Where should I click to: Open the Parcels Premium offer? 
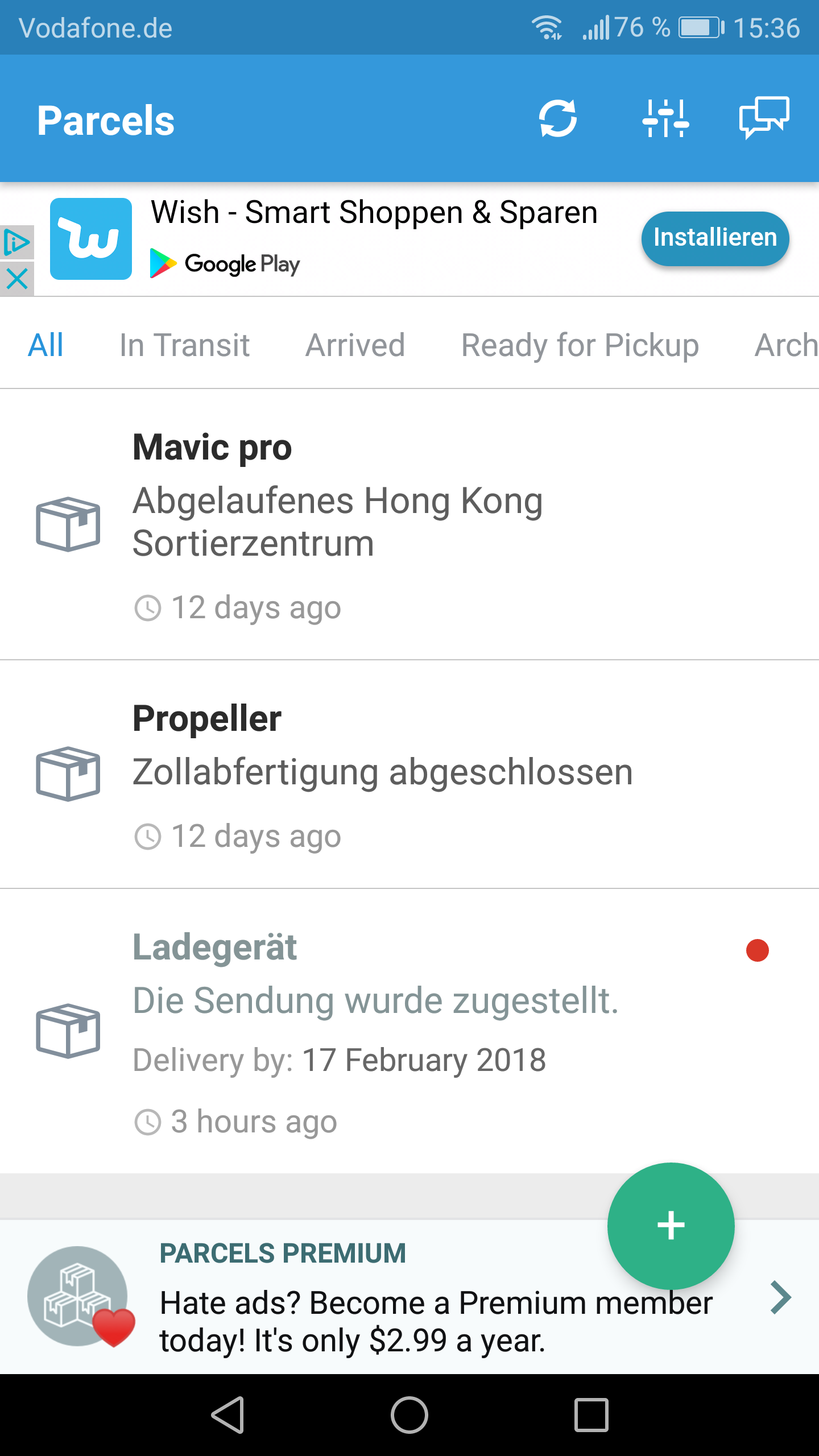pos(409,1297)
